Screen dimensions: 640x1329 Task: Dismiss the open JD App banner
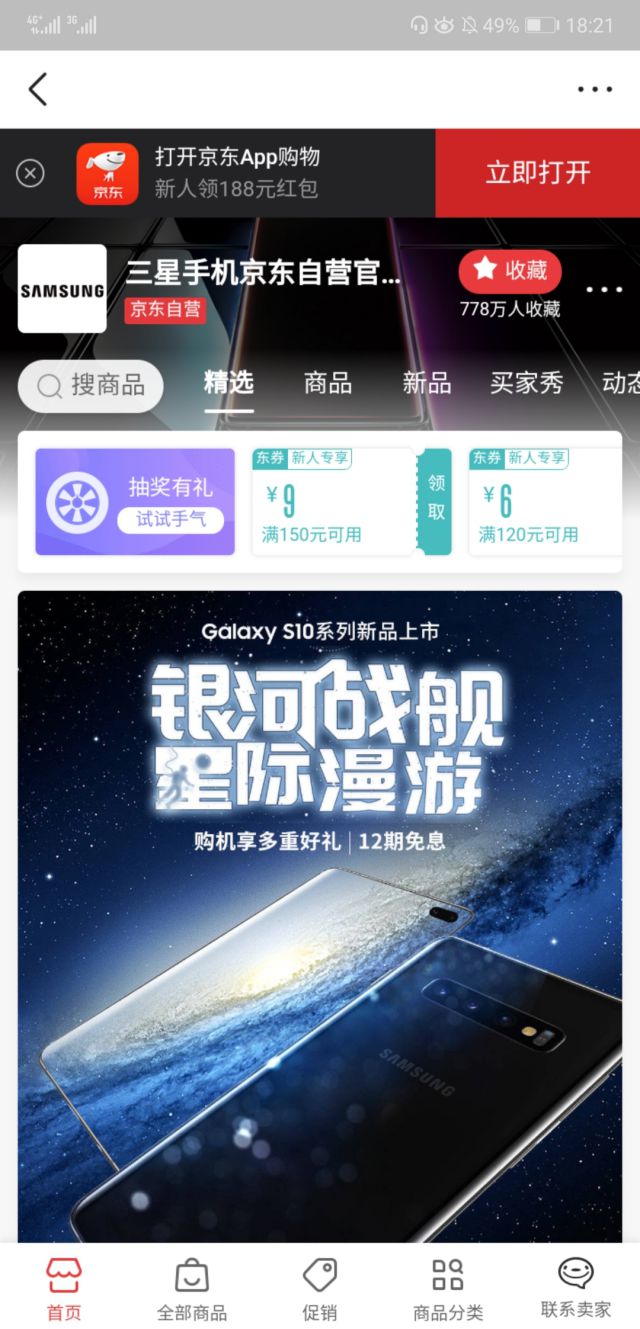click(x=30, y=174)
